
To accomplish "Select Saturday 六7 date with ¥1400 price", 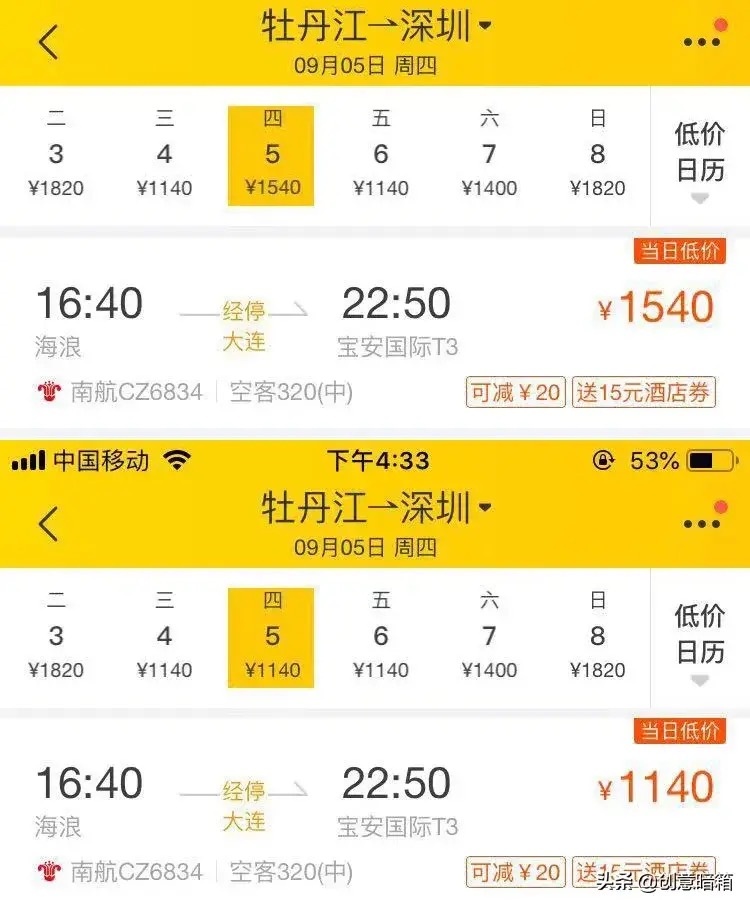I will (490, 153).
